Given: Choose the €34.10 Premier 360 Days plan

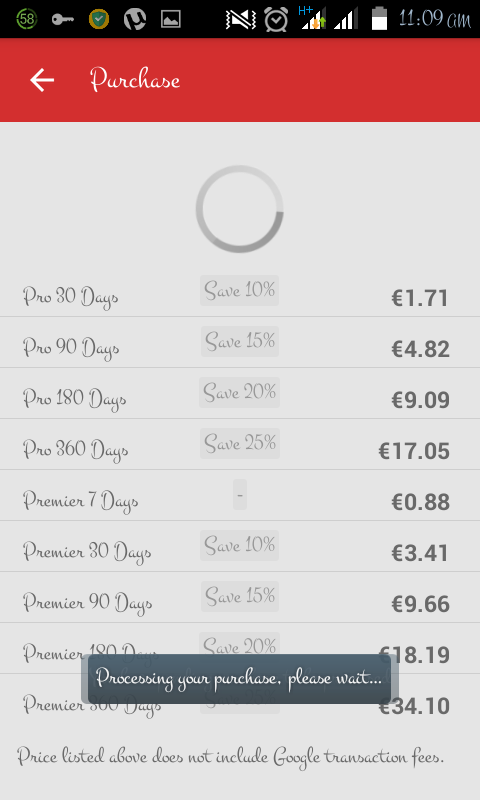Looking at the screenshot, I should (x=240, y=699).
